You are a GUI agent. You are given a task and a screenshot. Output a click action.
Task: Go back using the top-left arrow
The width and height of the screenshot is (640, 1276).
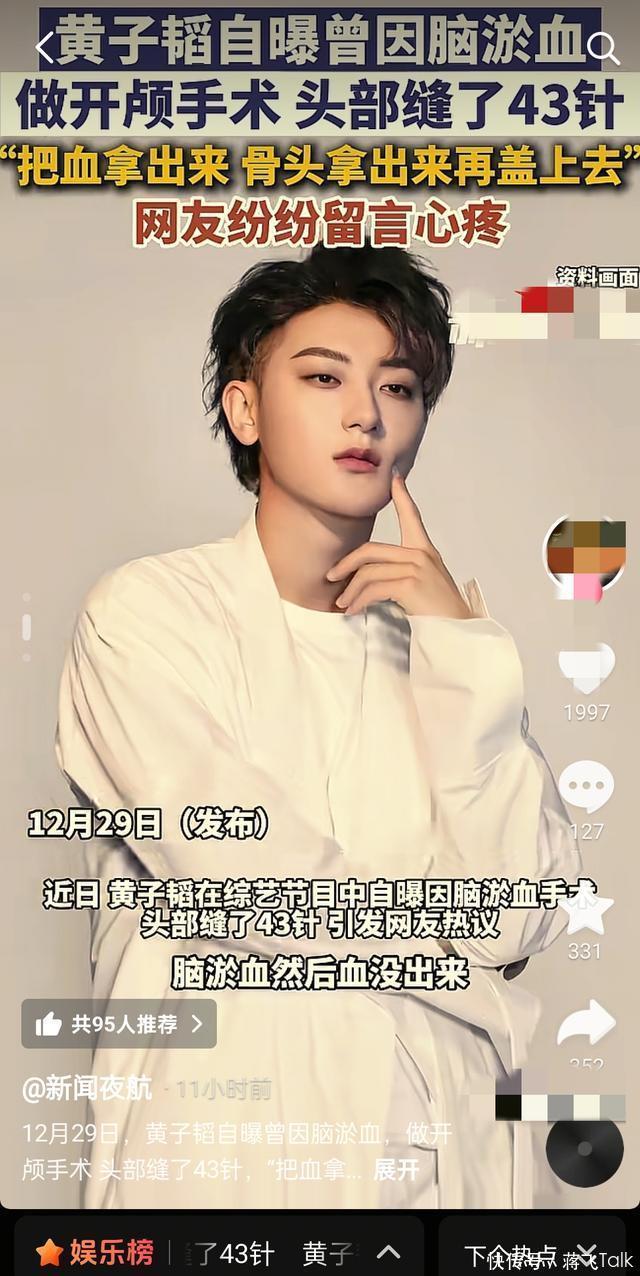click(44, 47)
